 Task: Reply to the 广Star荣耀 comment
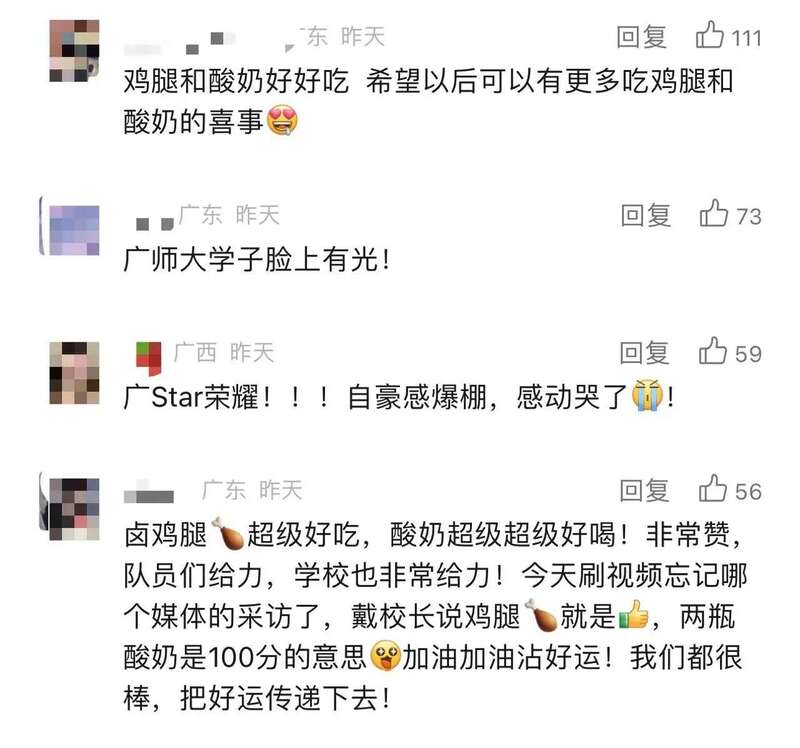[644, 352]
